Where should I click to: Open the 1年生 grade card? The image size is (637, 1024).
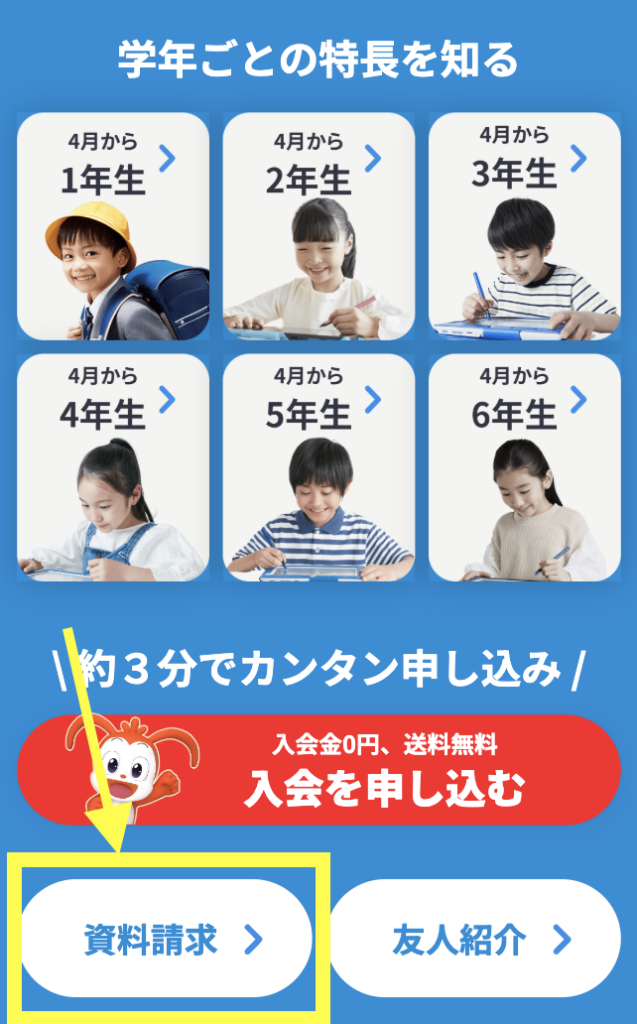113,226
